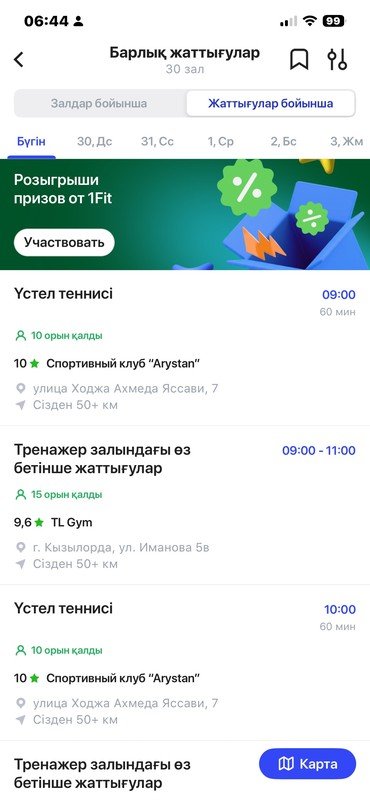Switch to 30, Дс date tab
370x800 pixels.
94,141
